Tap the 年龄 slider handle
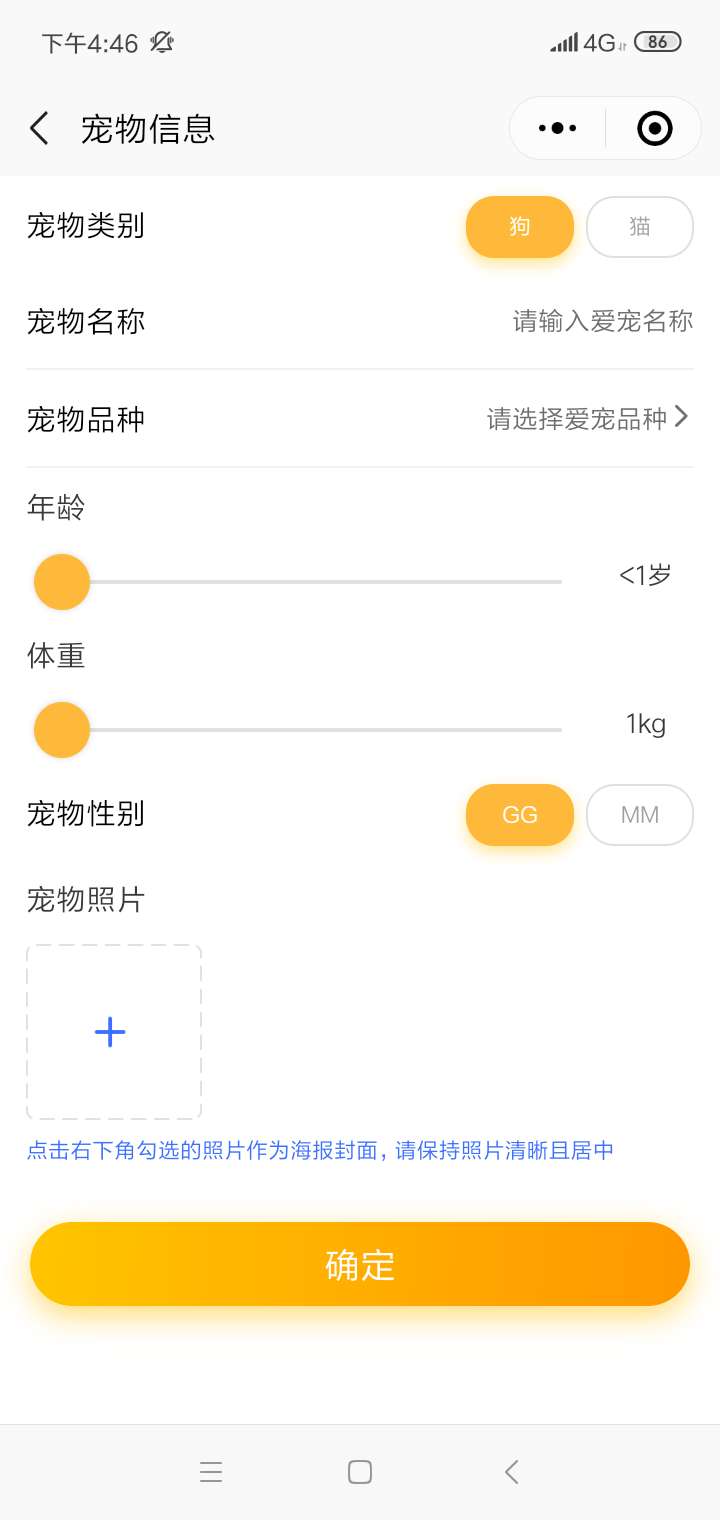The image size is (720, 1520). 62,582
